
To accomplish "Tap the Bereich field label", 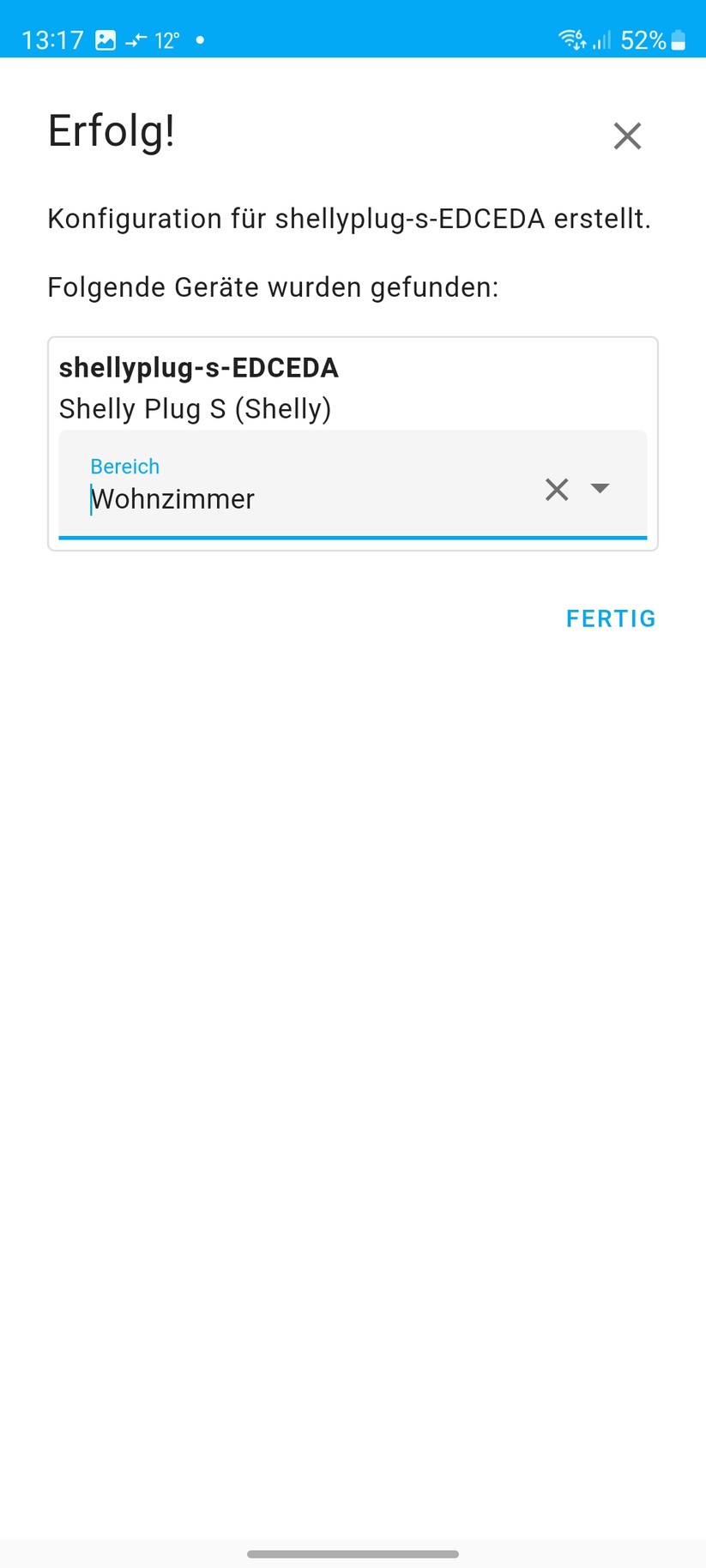I will click(124, 466).
